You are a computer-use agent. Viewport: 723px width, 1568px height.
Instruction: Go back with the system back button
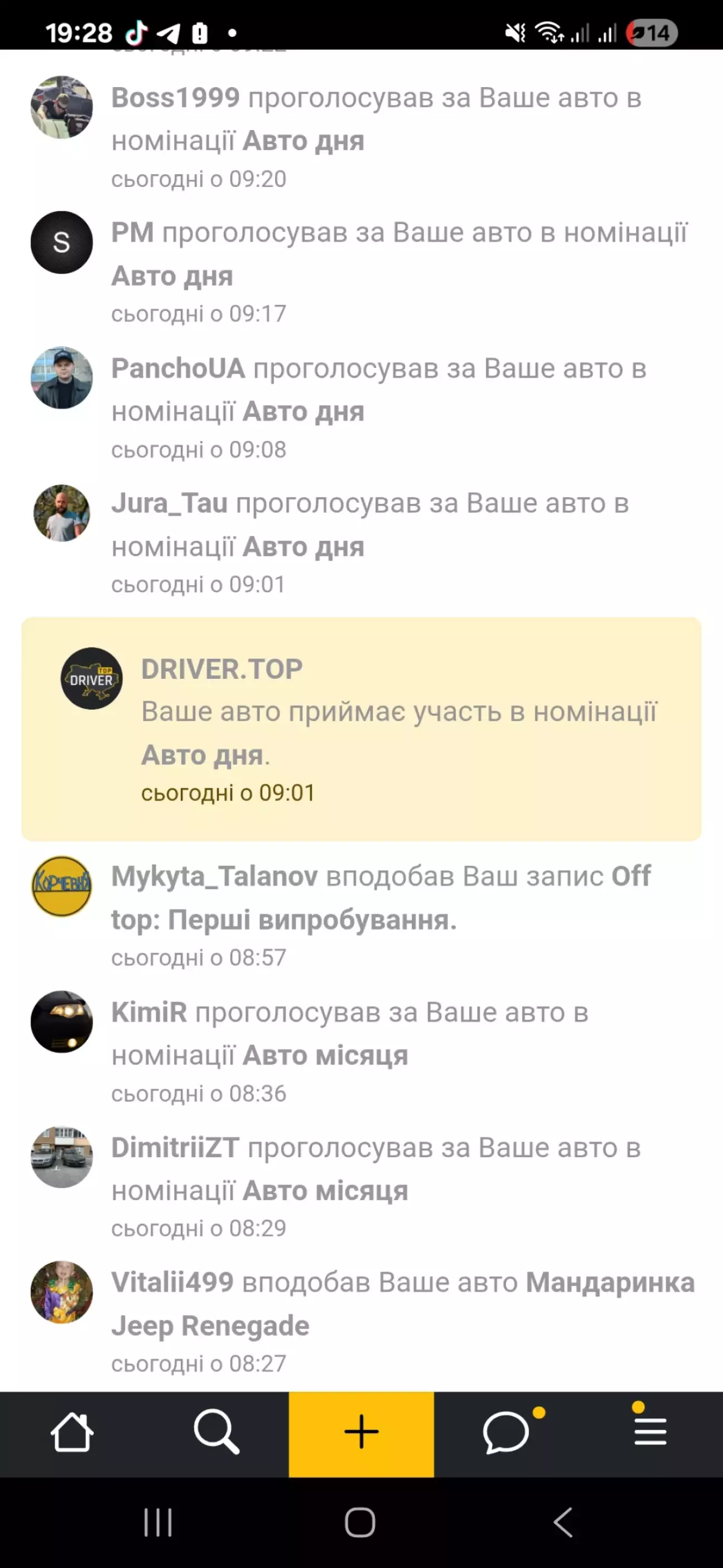point(563,1522)
